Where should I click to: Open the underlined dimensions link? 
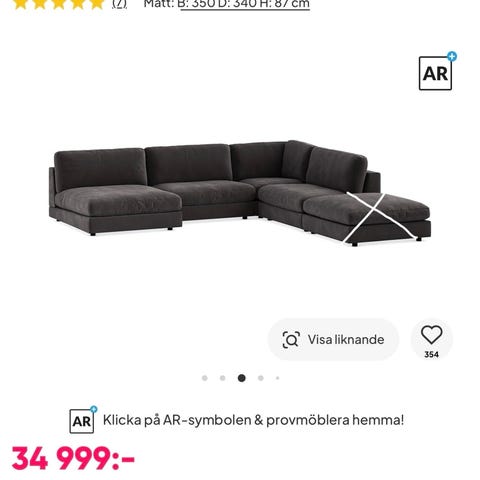pyautogui.click(x=245, y=4)
